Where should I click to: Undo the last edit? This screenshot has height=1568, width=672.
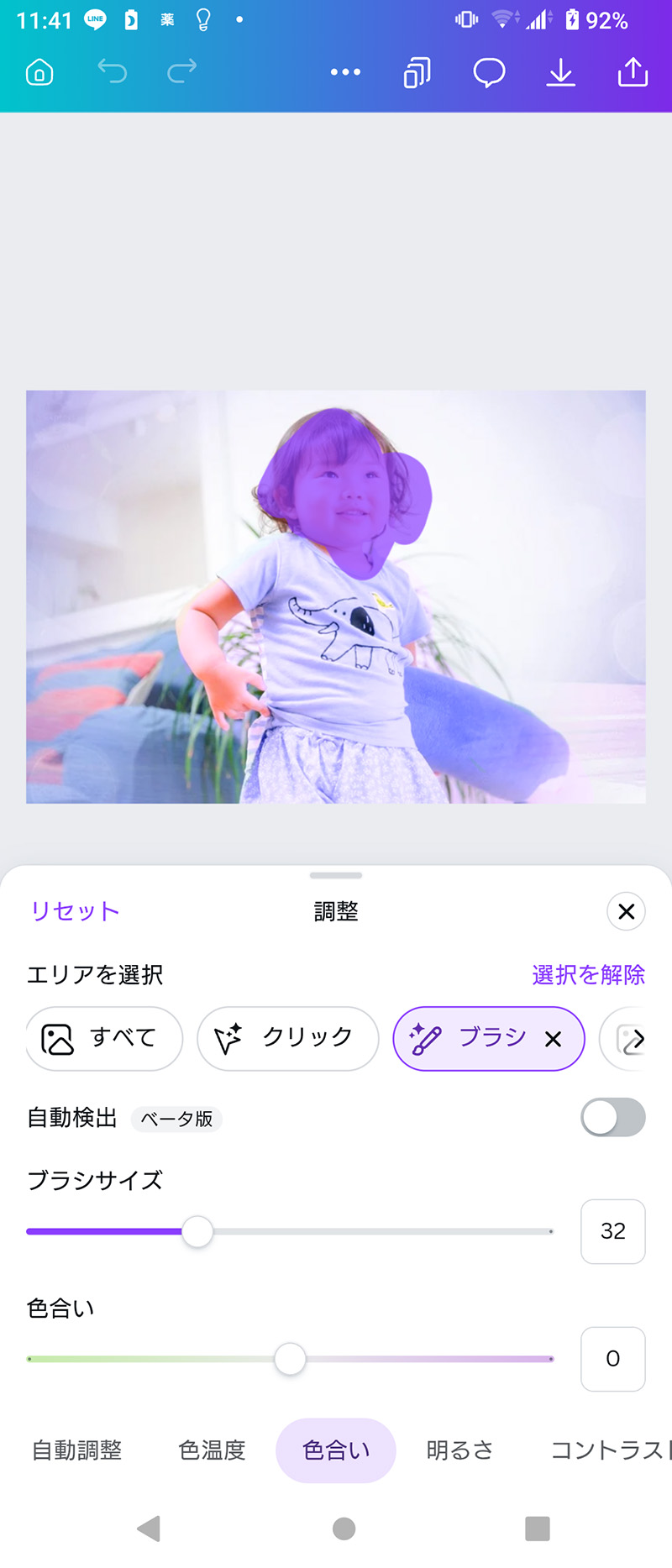pyautogui.click(x=112, y=72)
